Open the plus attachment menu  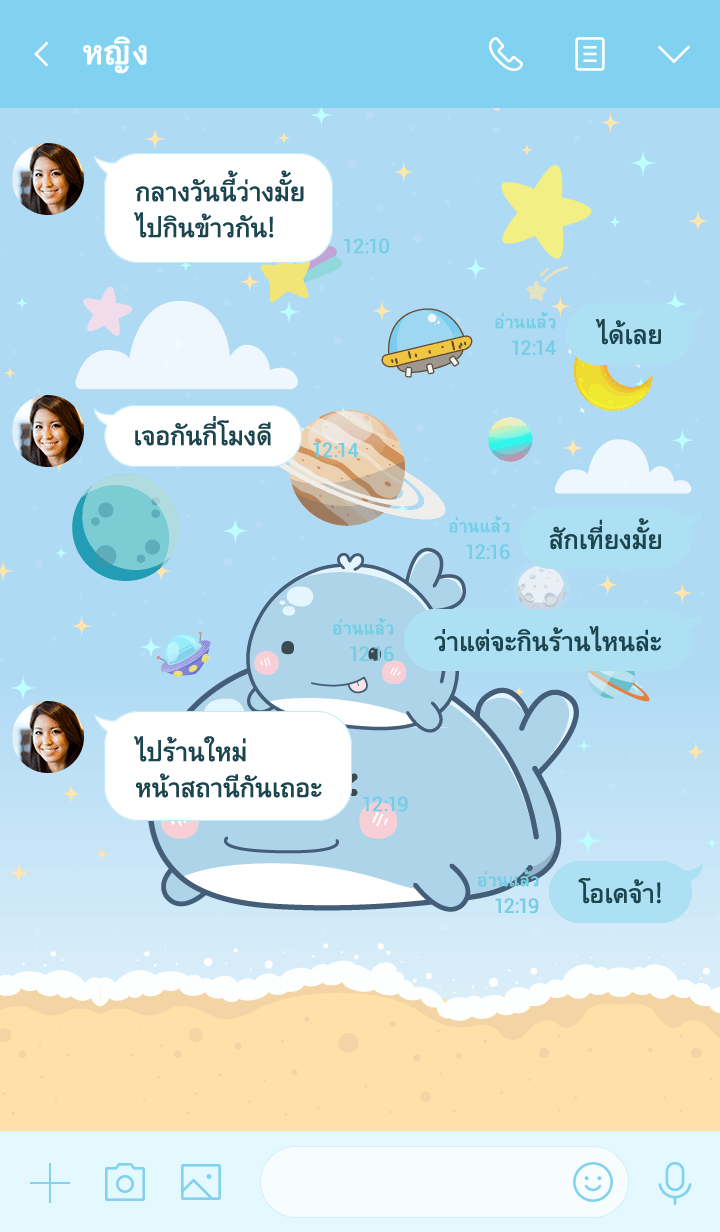tap(50, 1183)
